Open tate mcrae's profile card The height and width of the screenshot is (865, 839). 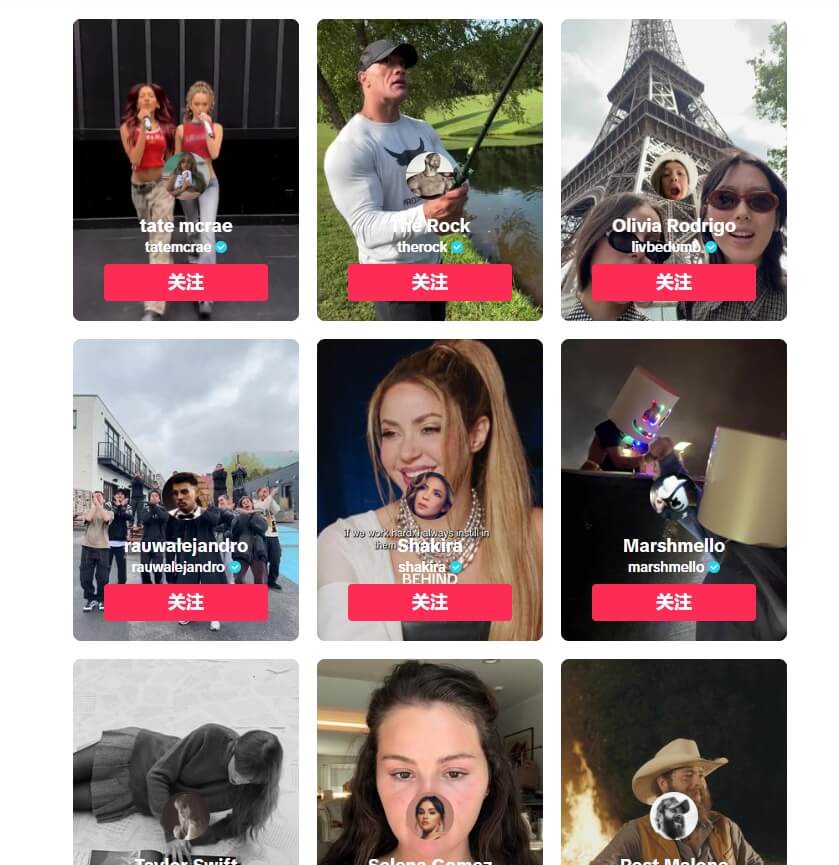pyautogui.click(x=186, y=120)
